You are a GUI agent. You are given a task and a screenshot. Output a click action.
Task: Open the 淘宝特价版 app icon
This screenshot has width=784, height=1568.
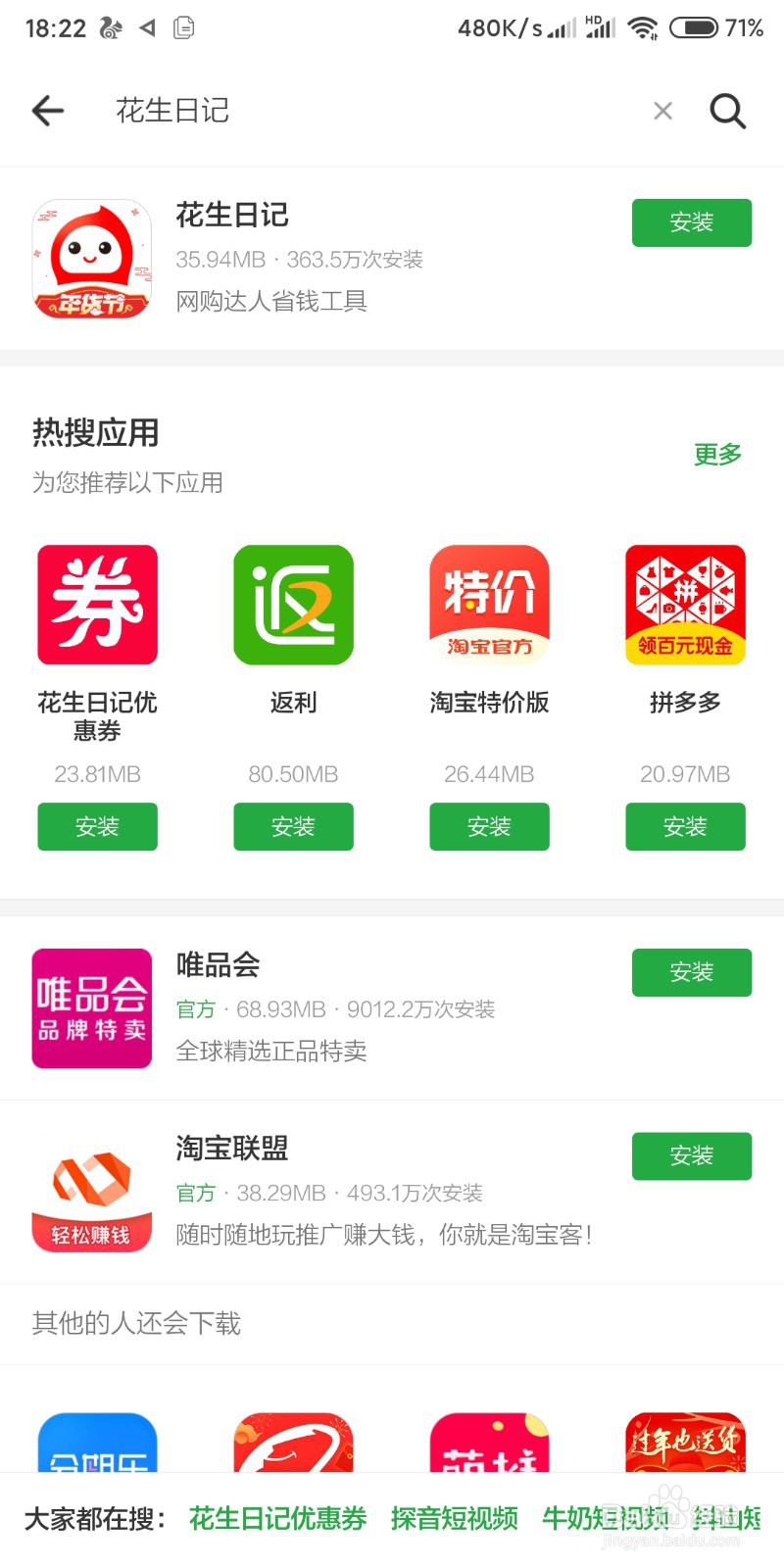tap(489, 604)
